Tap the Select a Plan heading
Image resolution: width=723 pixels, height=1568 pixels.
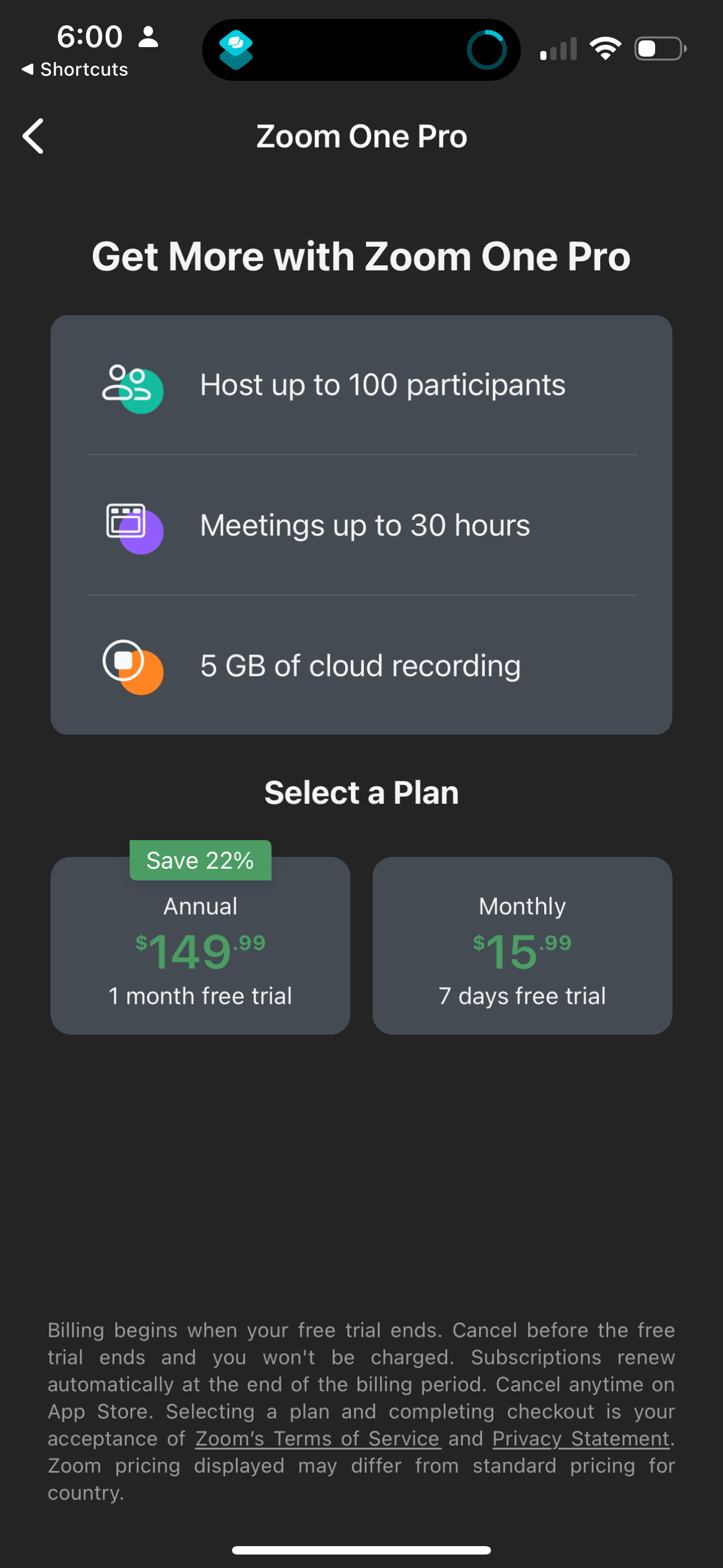coord(361,791)
